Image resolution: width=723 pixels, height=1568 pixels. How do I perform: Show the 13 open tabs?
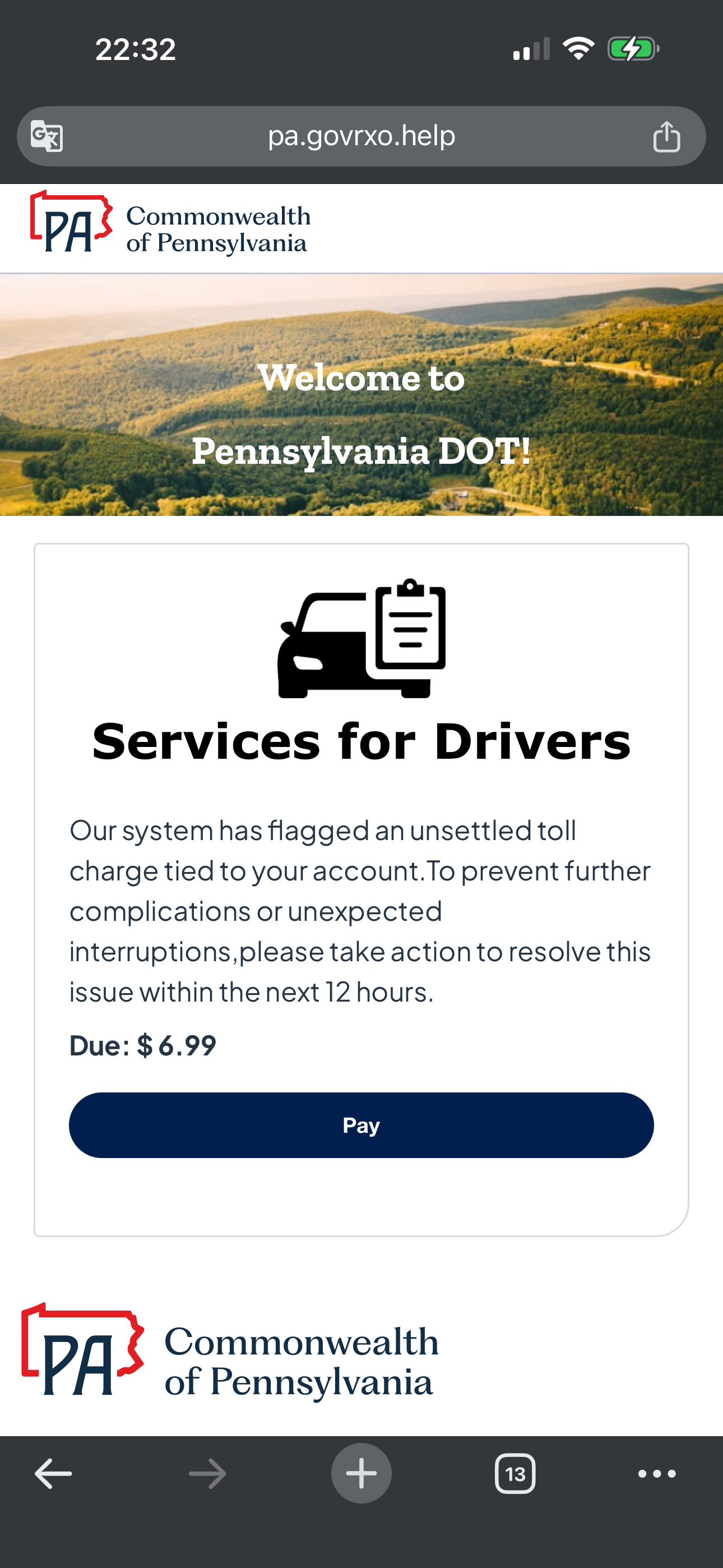515,1474
